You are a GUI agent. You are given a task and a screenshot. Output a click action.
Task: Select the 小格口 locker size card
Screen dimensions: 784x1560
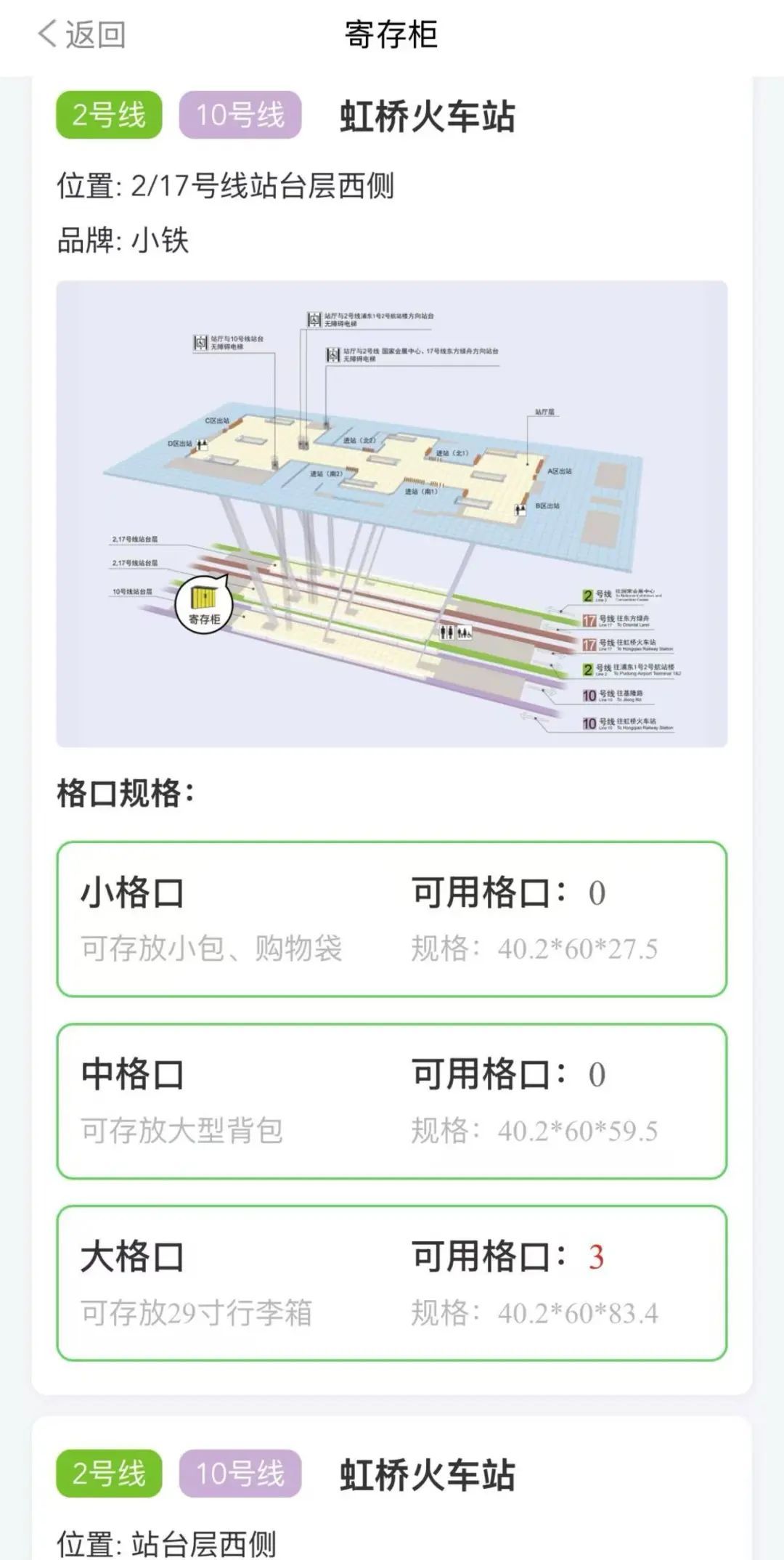tap(392, 919)
